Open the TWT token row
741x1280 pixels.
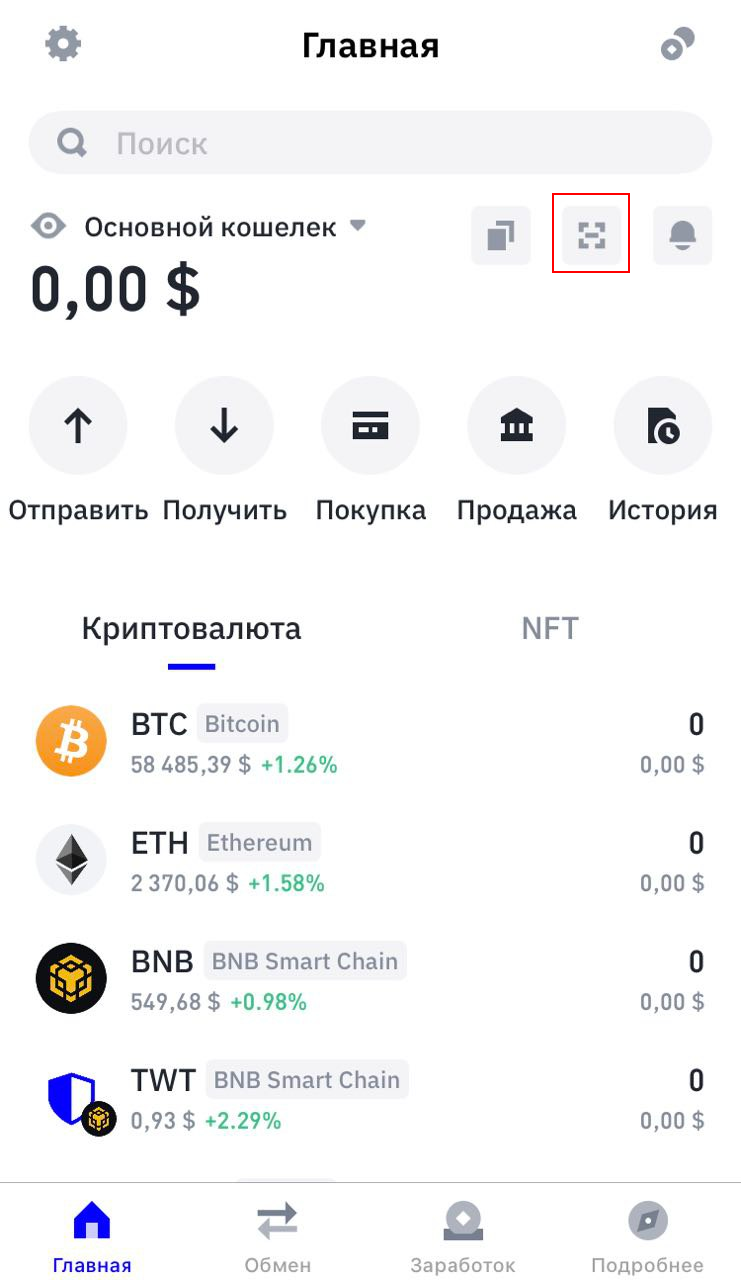[x=370, y=1098]
